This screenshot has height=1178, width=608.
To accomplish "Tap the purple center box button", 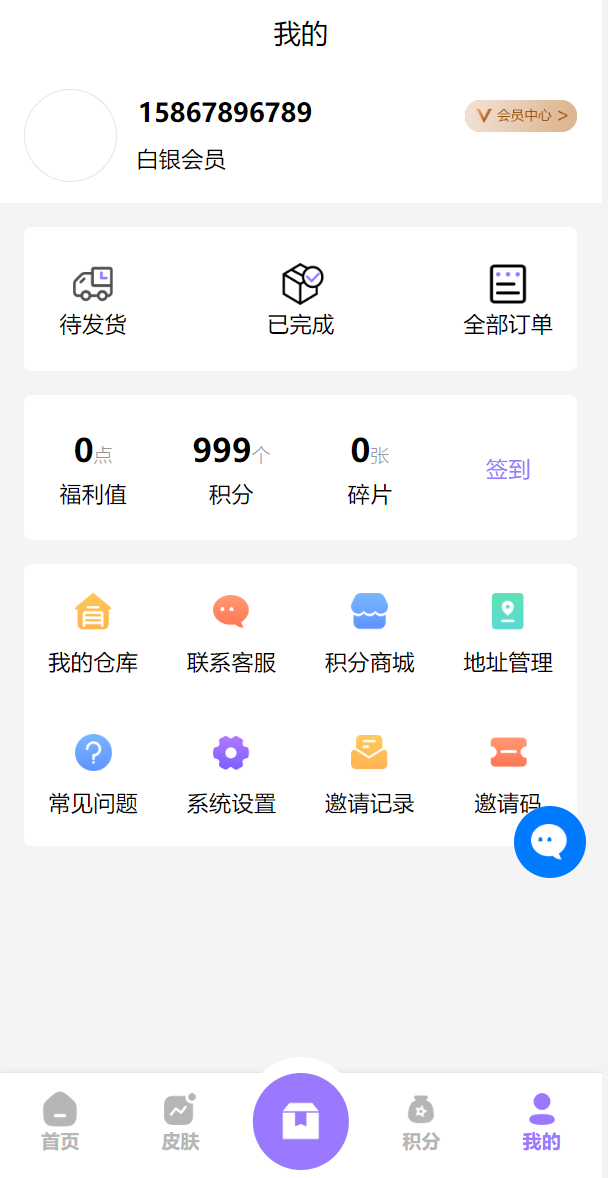I will [301, 1121].
